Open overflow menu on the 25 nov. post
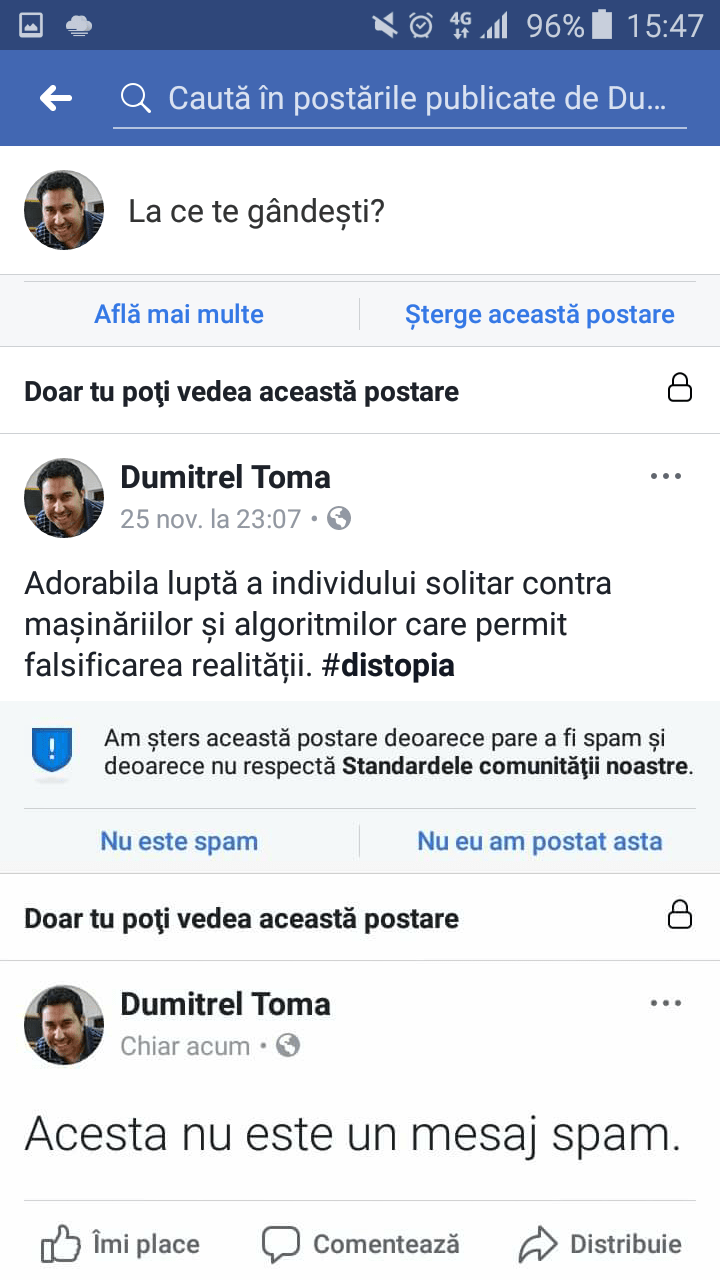This screenshot has width=720, height=1280. (665, 477)
